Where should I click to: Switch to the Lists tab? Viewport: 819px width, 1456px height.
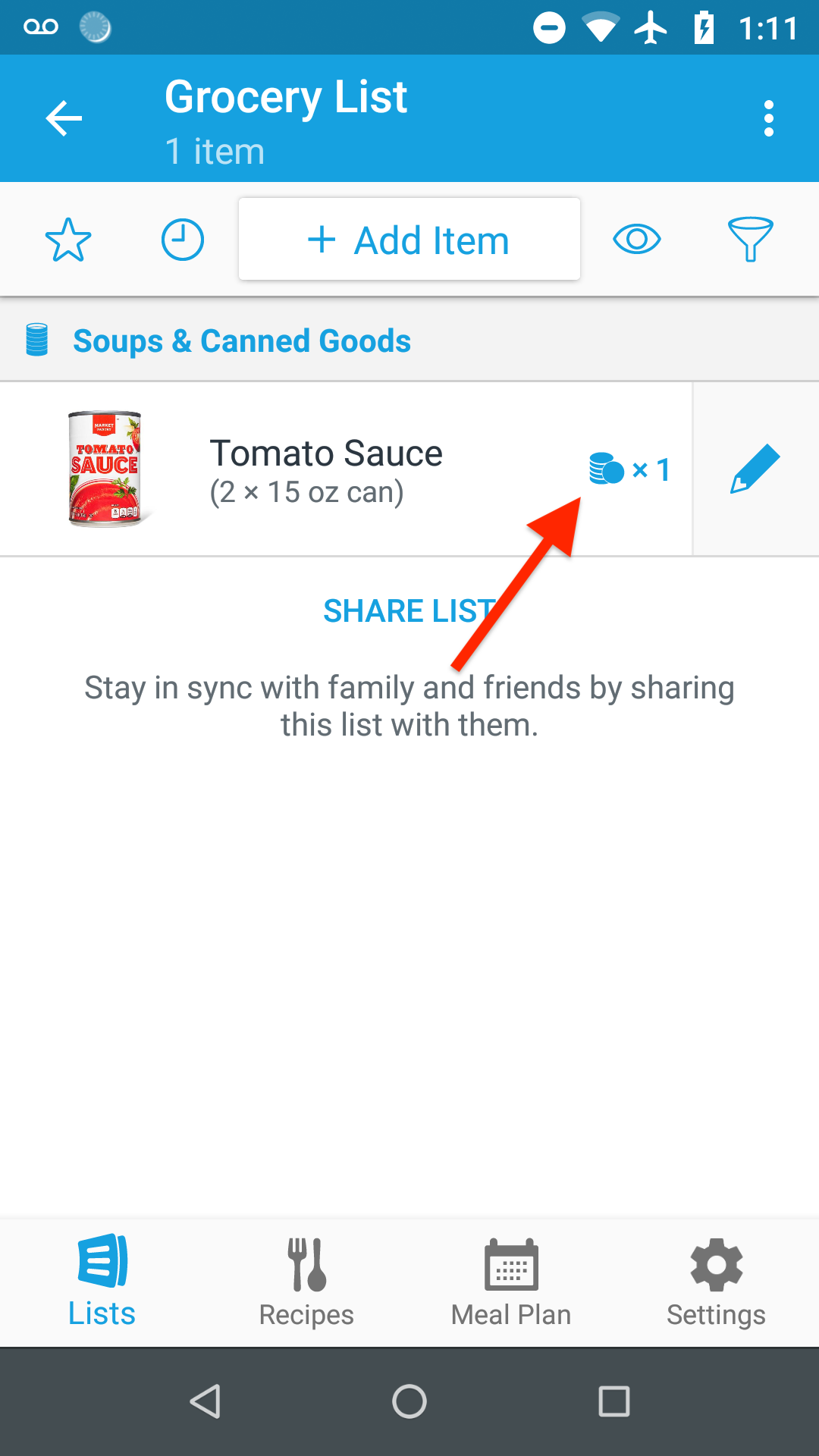tap(102, 1282)
